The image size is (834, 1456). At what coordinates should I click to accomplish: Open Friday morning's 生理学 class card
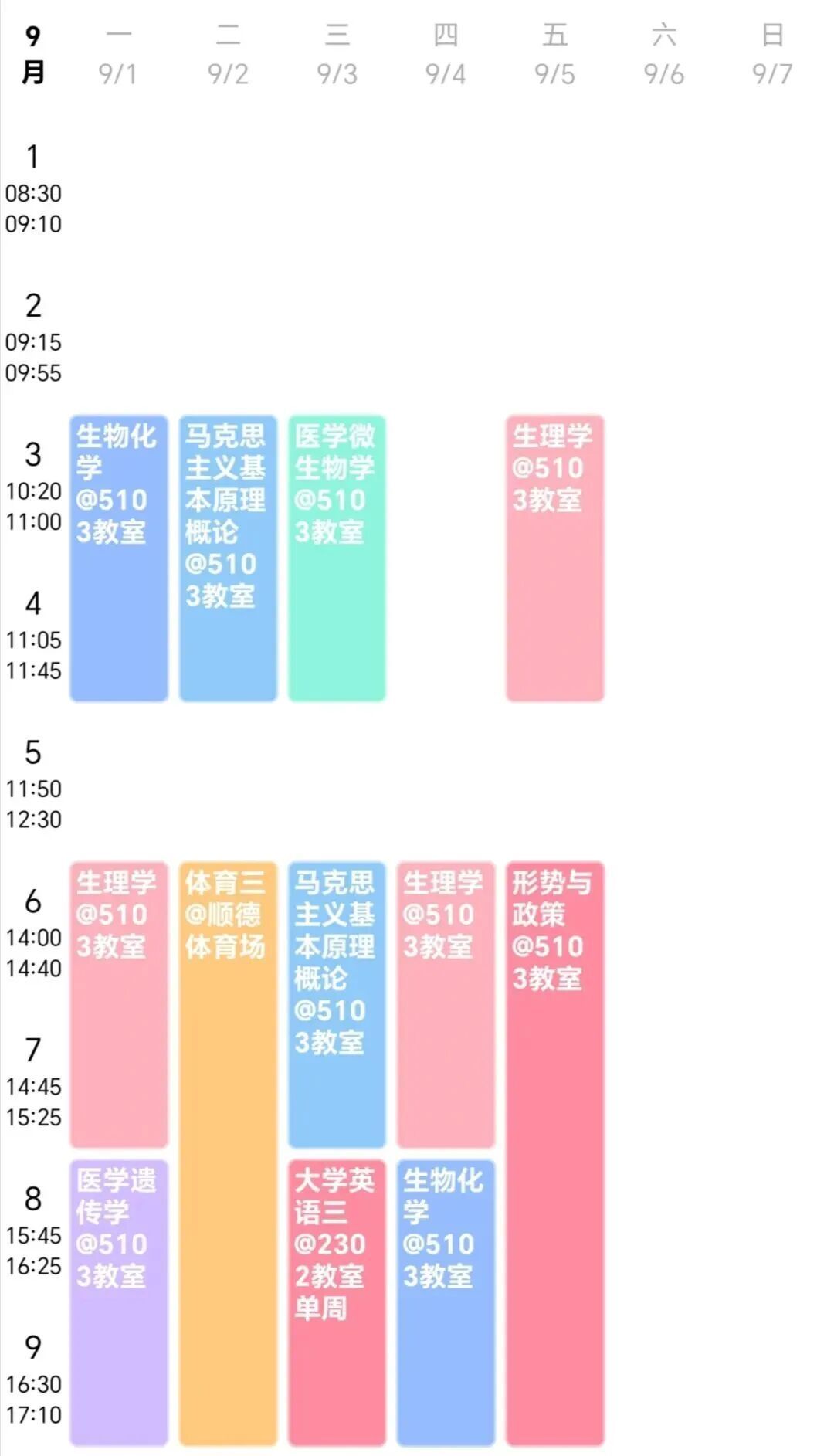(x=554, y=558)
